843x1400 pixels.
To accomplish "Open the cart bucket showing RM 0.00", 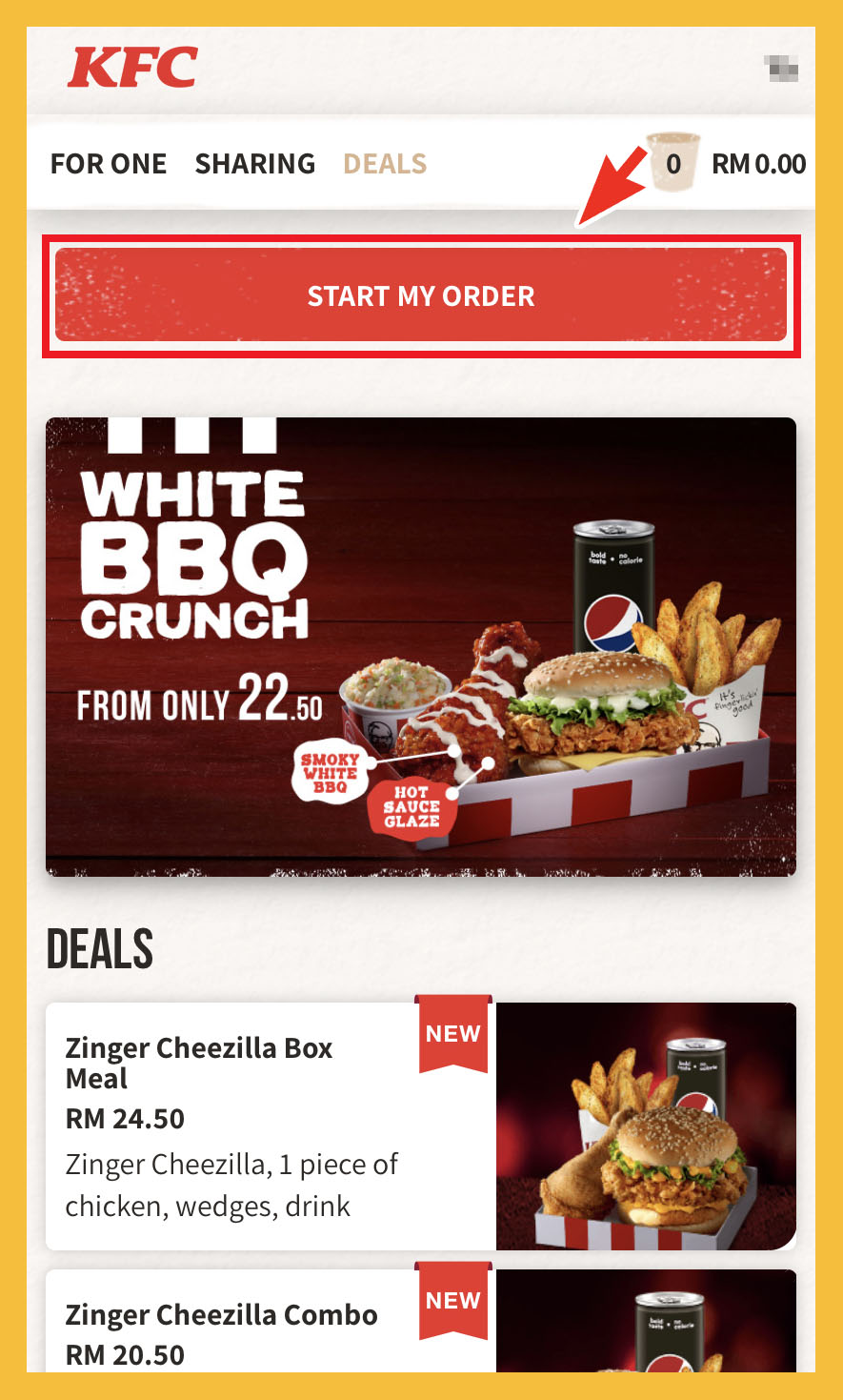I will pos(673,163).
